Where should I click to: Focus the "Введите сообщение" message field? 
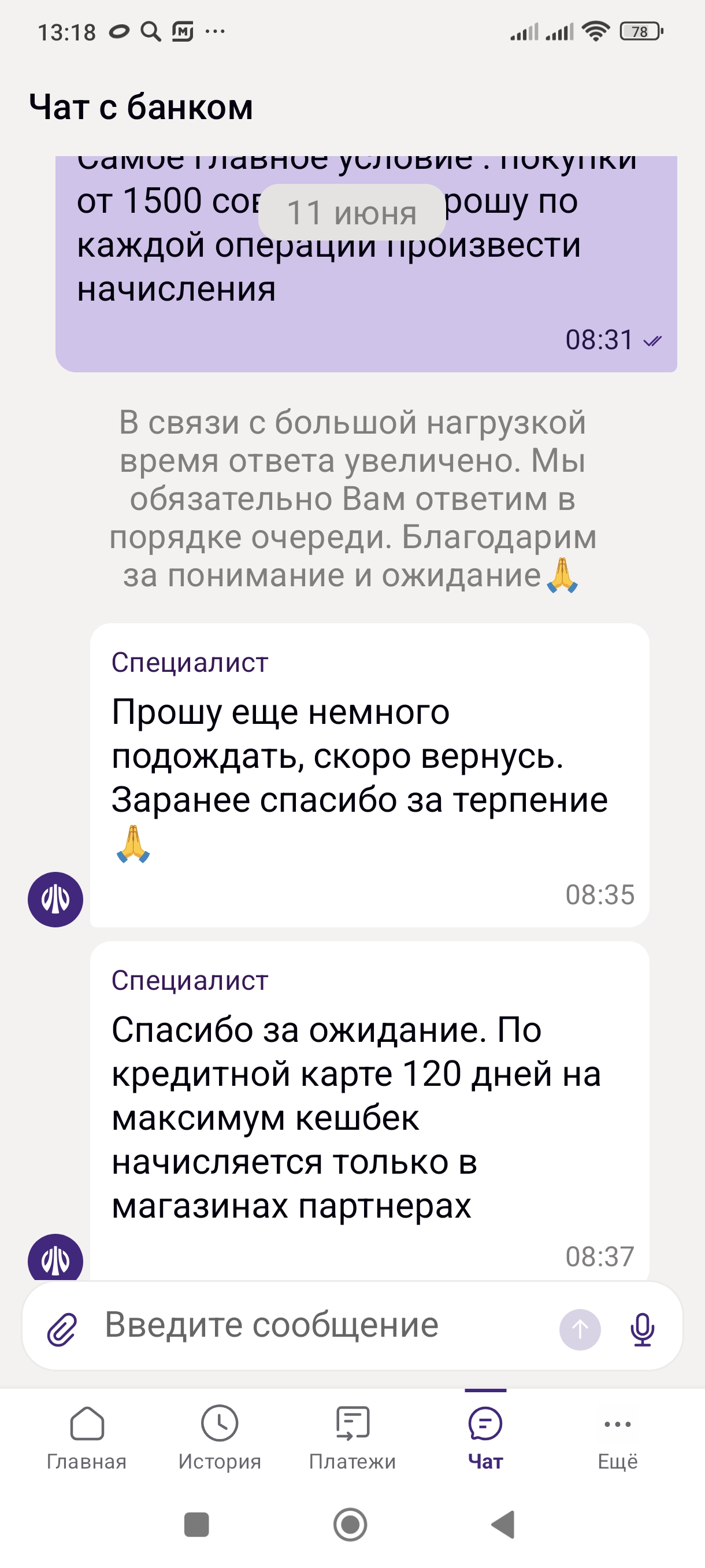328,1325
